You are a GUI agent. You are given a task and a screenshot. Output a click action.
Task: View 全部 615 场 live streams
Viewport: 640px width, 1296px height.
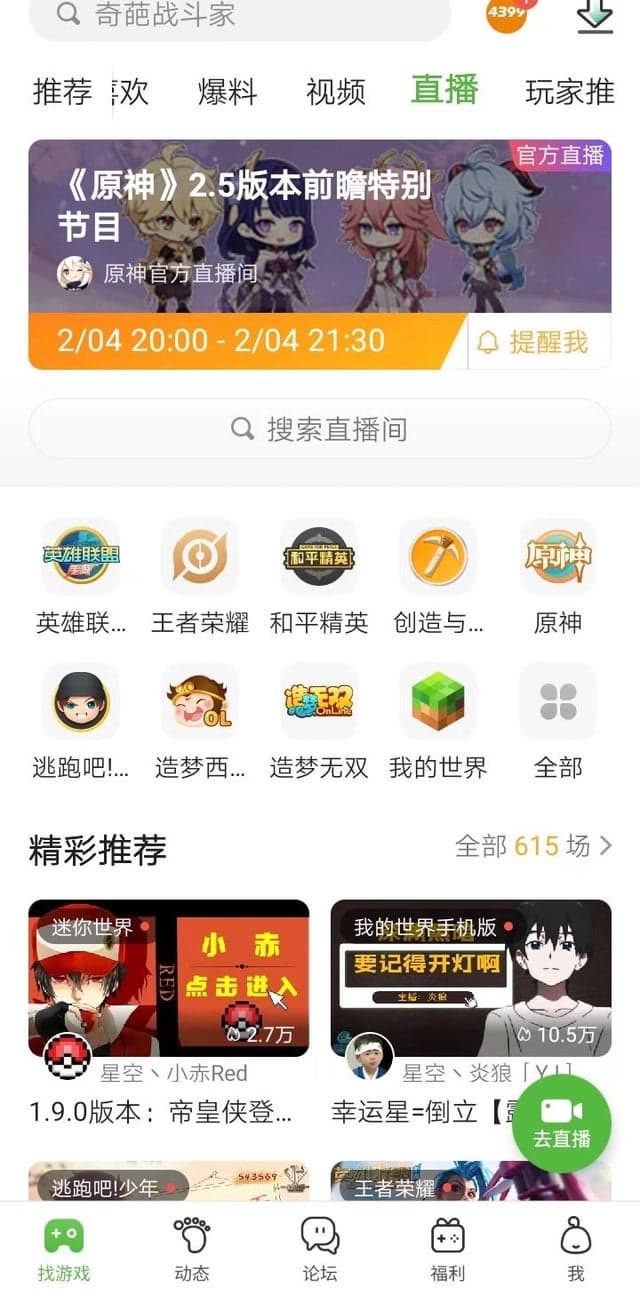pyautogui.click(x=533, y=847)
